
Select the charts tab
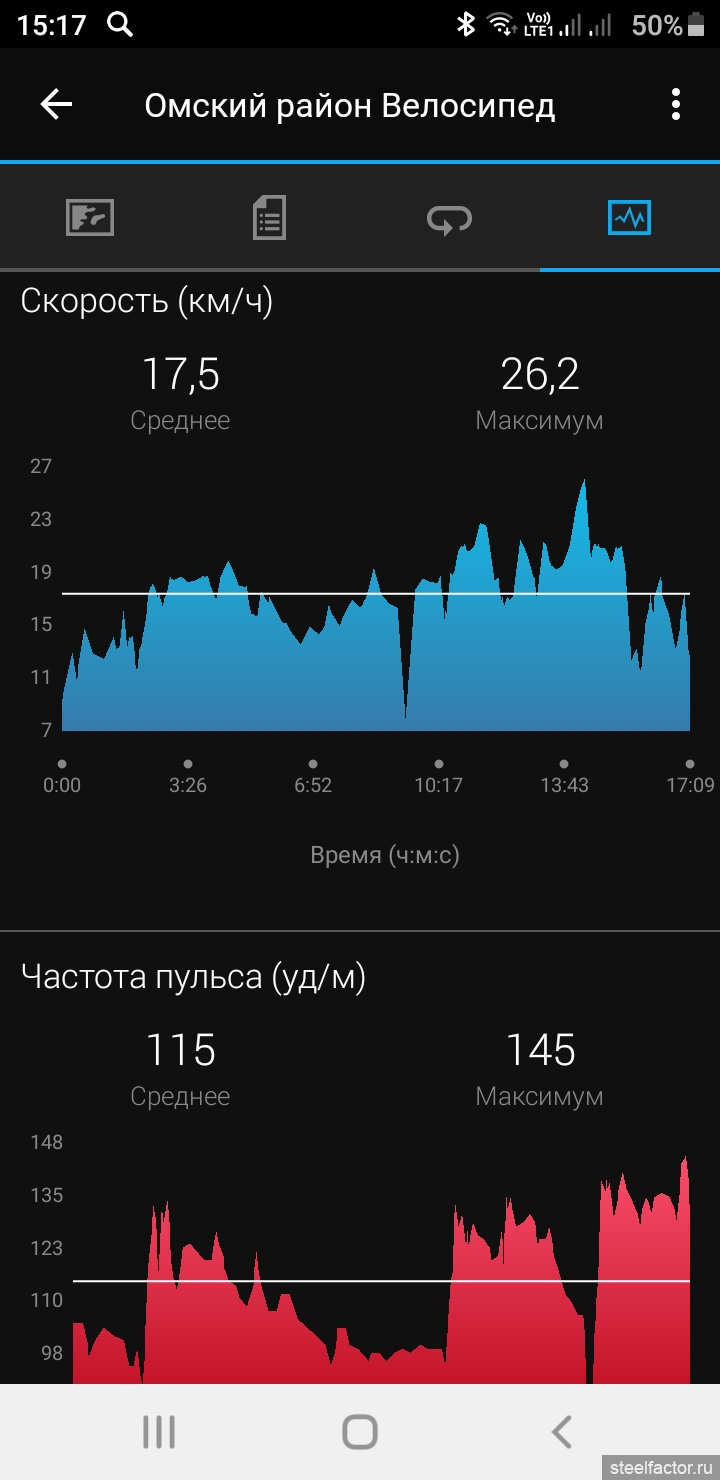pyautogui.click(x=630, y=217)
